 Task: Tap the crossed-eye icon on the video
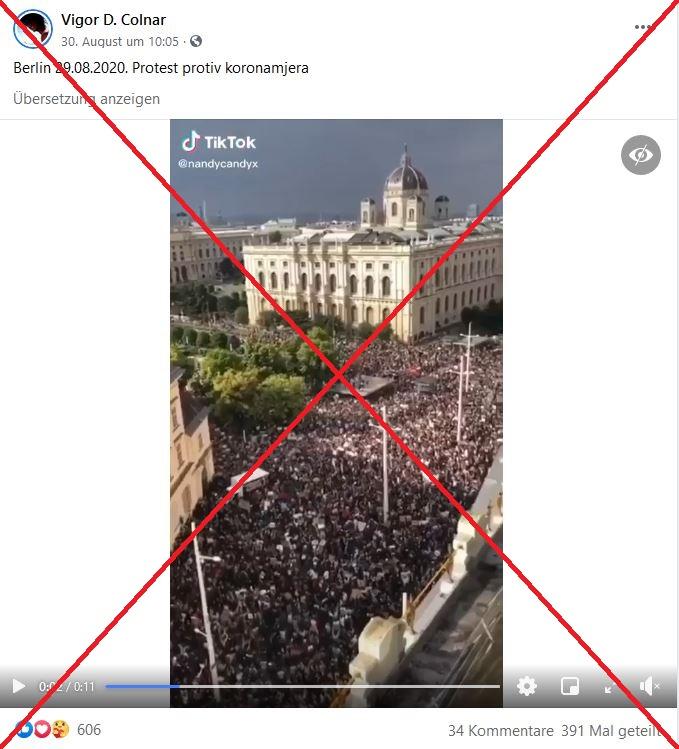coord(640,155)
